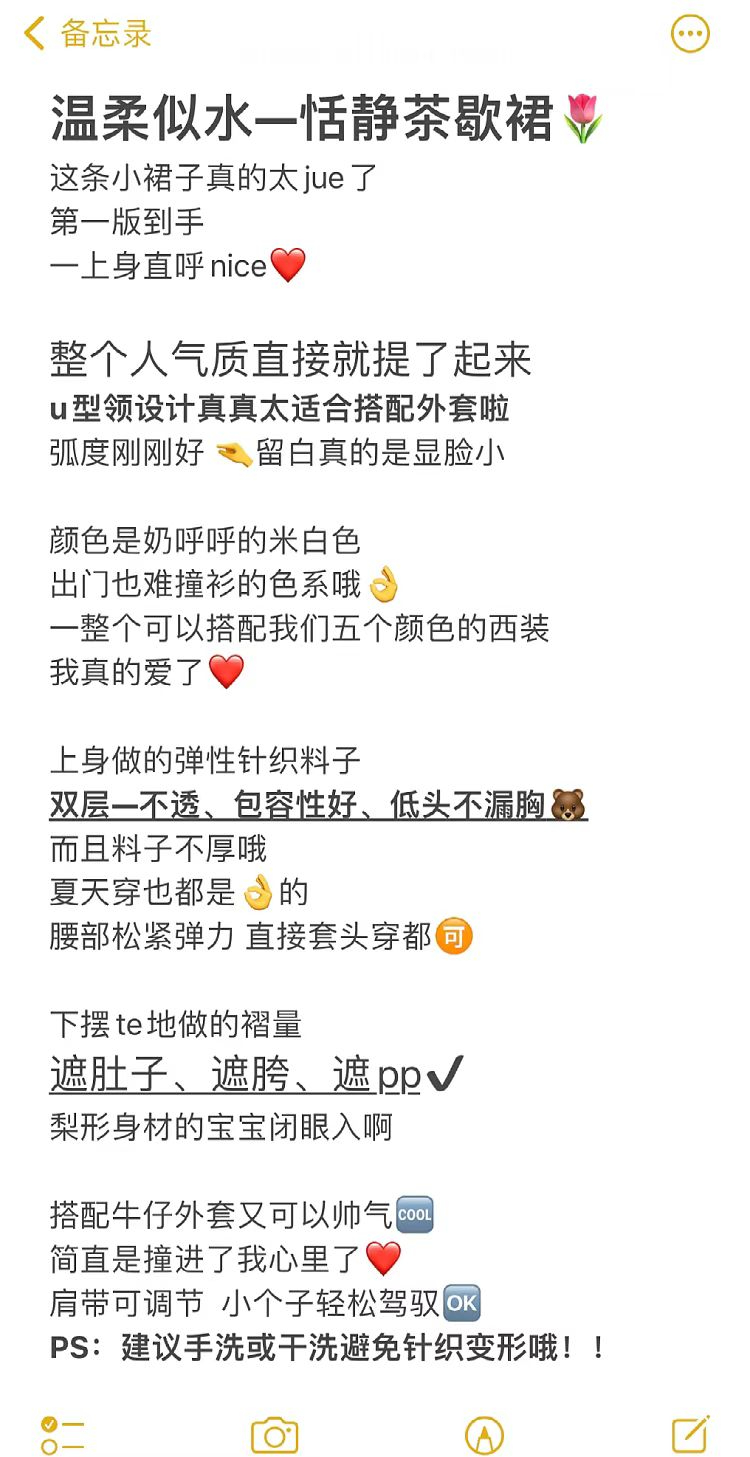Open the camera attachment option
The height and width of the screenshot is (1457, 750).
pyautogui.click(x=274, y=1435)
